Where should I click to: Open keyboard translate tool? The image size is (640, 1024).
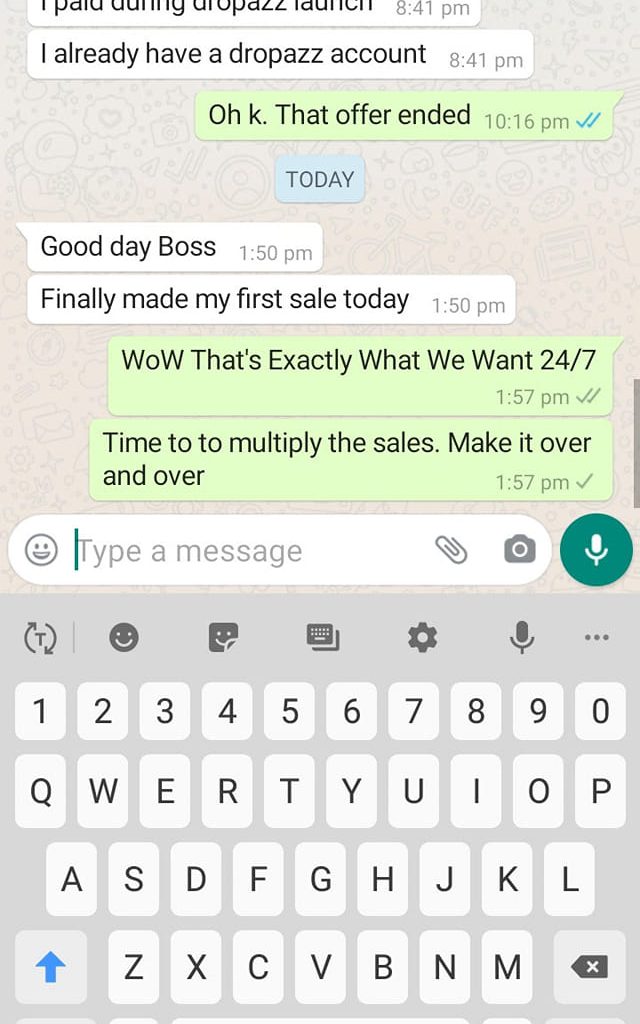coord(41,637)
